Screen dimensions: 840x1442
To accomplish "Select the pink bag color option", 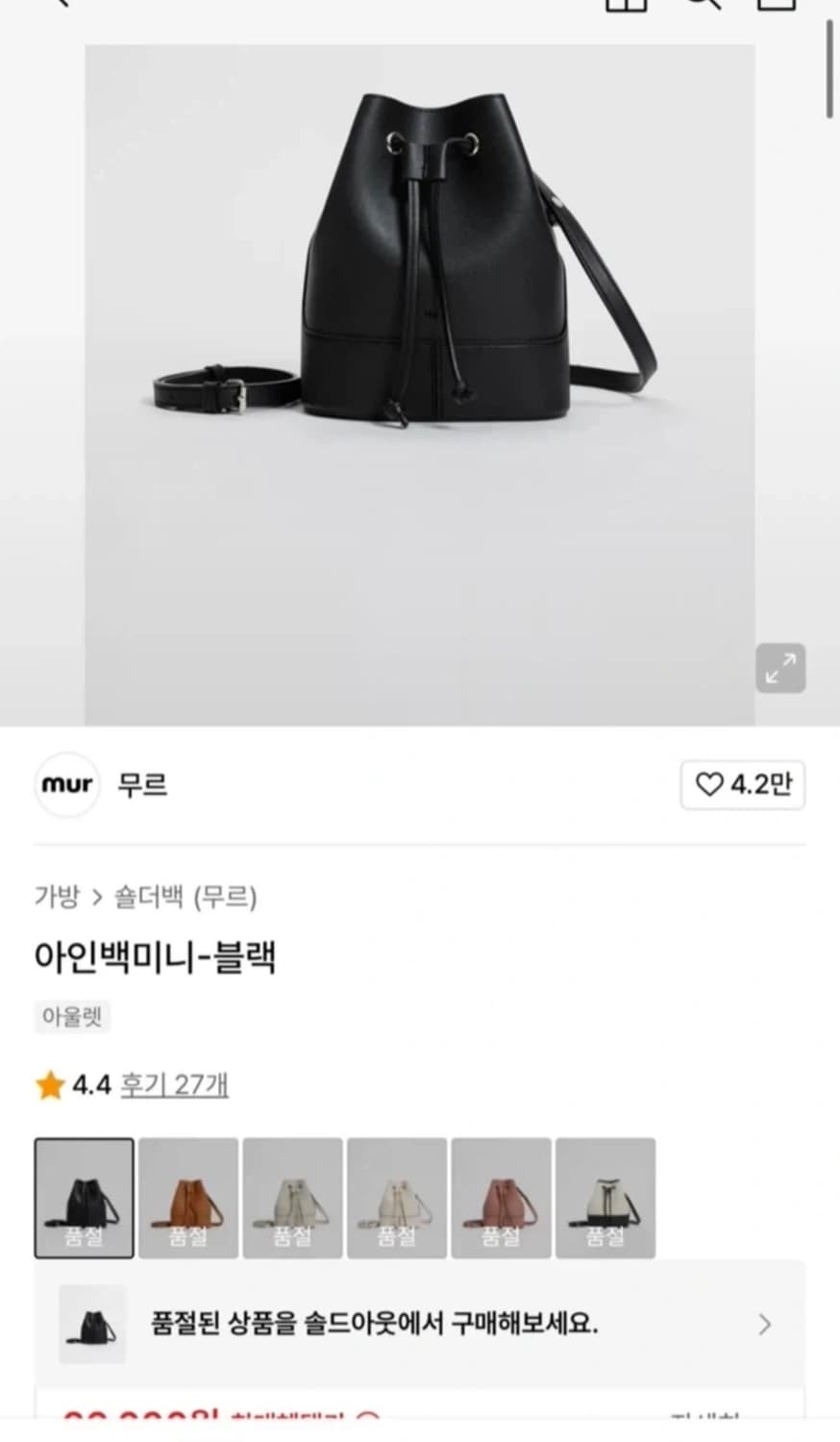I will 501,1198.
